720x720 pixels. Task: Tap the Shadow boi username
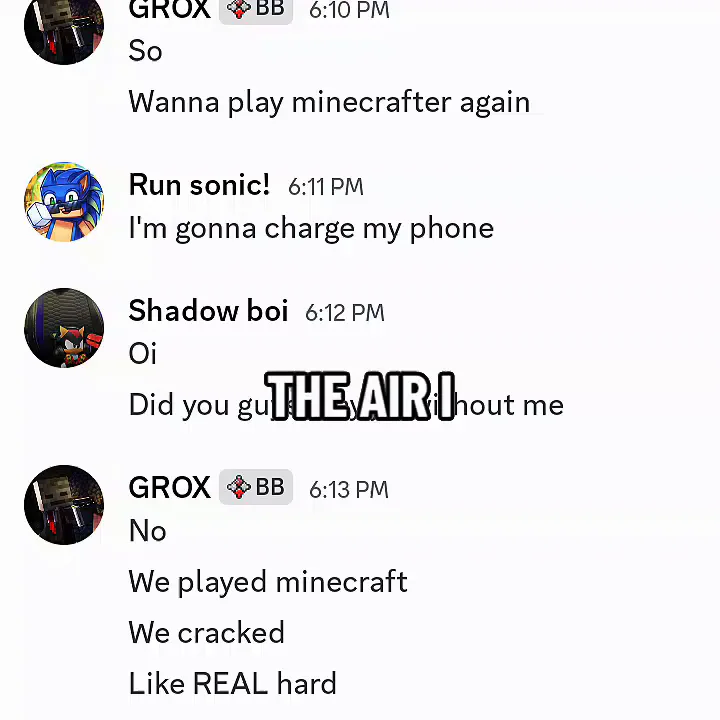208,311
